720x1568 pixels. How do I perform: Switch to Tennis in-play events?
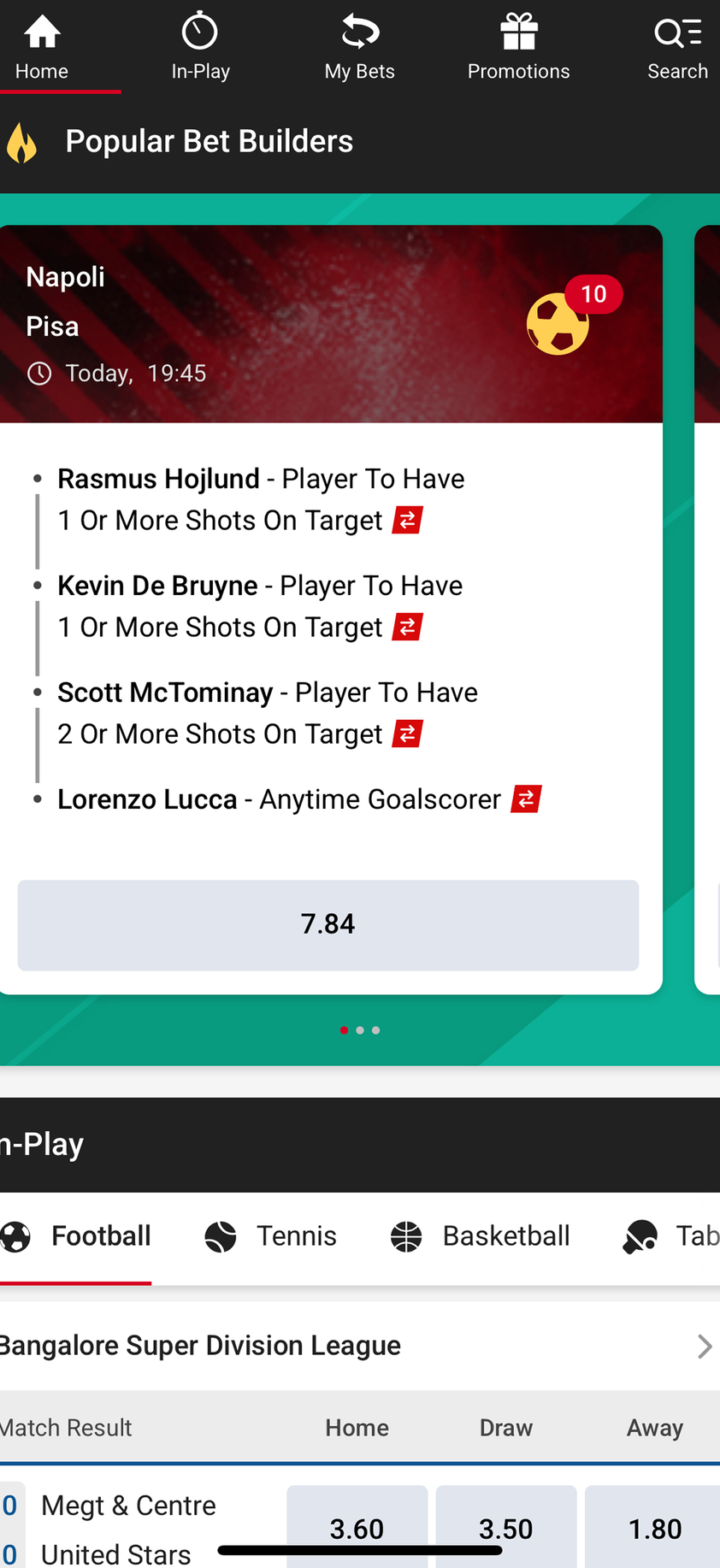[x=271, y=1236]
